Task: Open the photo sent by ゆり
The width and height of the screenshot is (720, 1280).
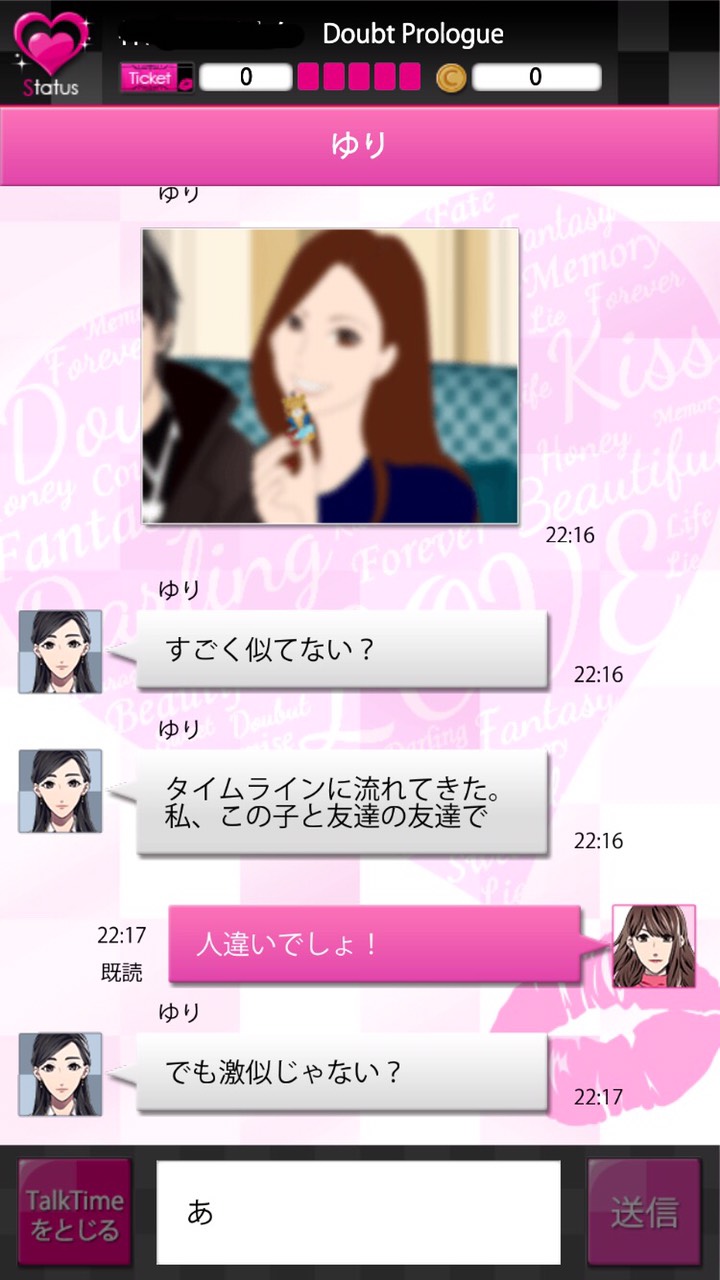Action: [330, 376]
